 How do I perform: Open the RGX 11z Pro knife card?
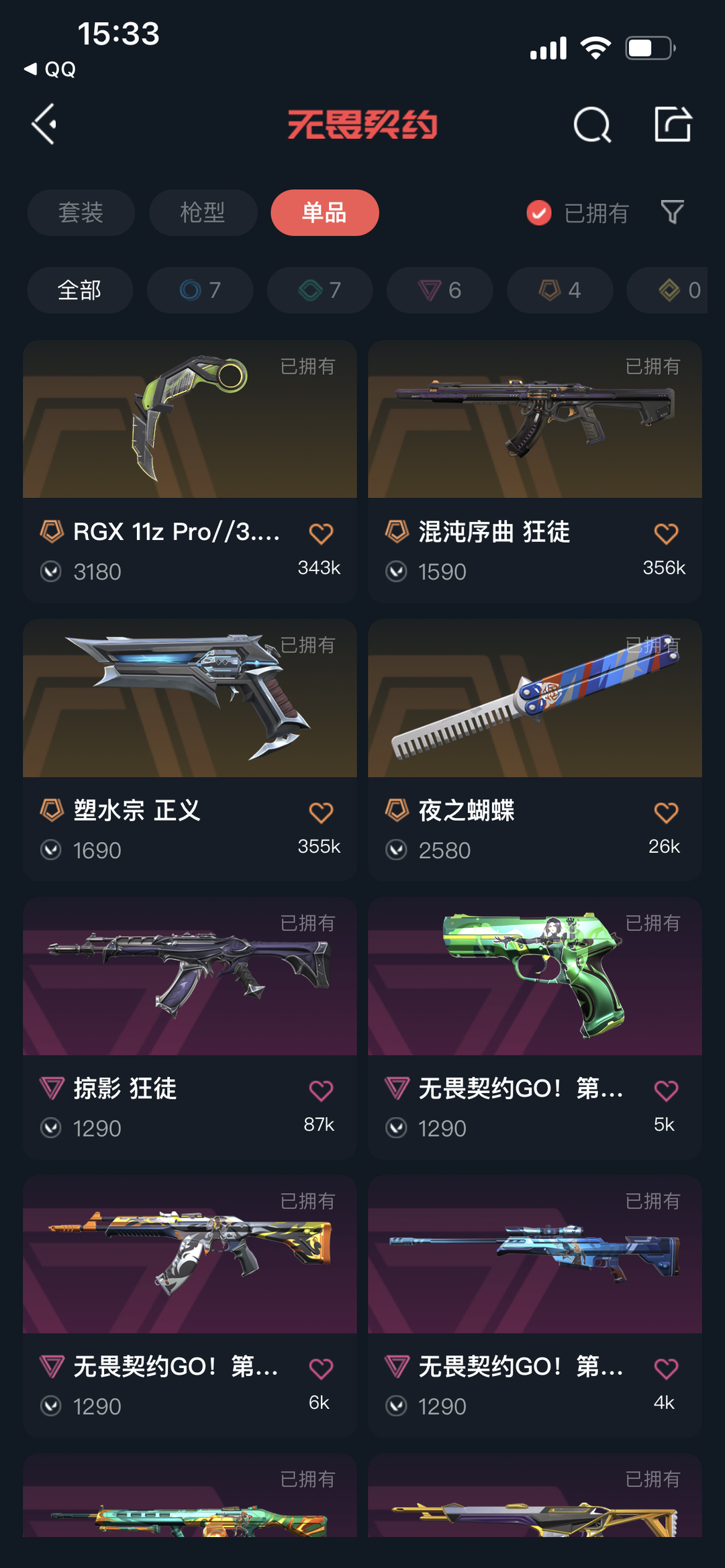190,471
